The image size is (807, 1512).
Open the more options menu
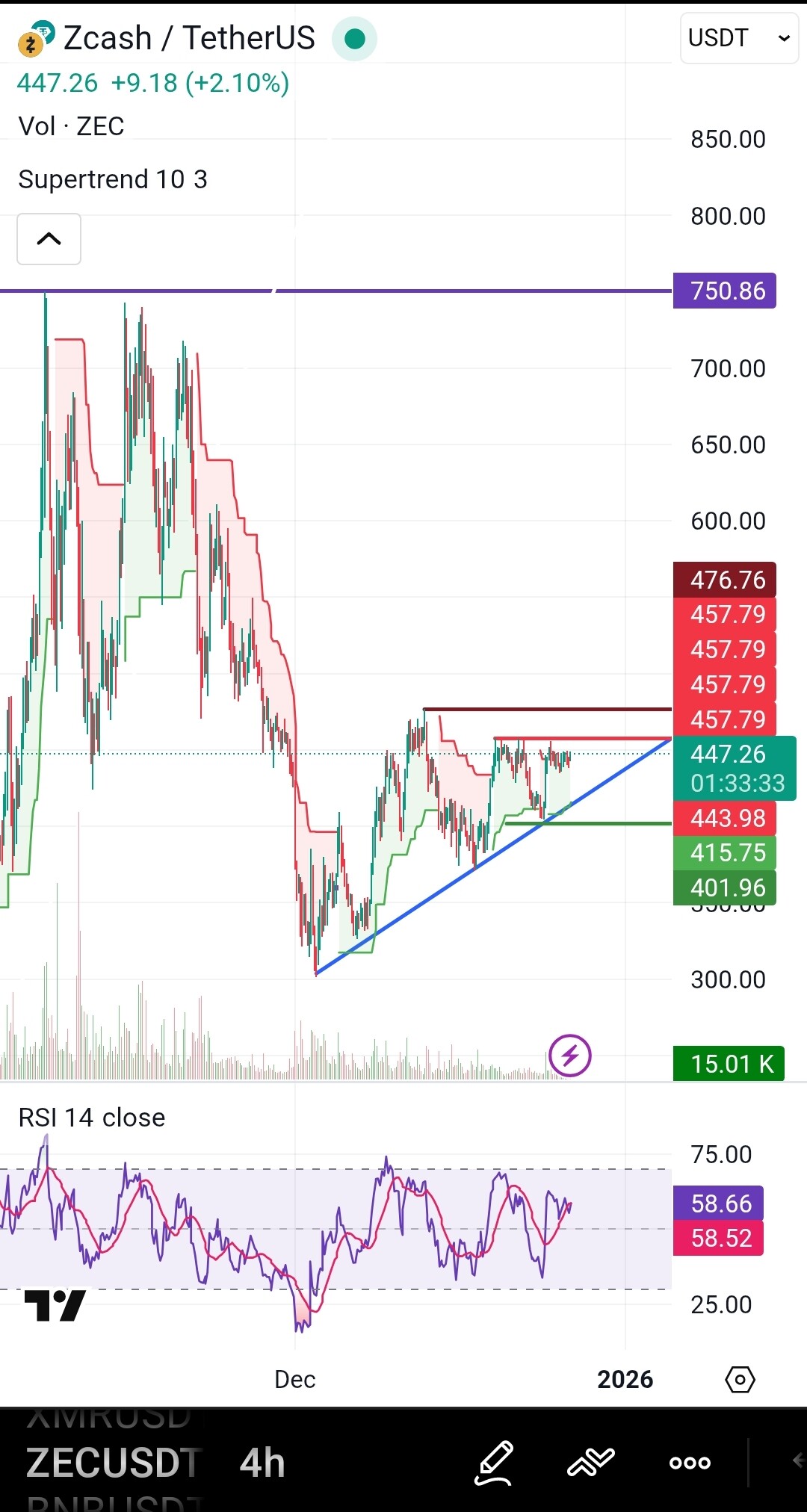coord(690,1463)
